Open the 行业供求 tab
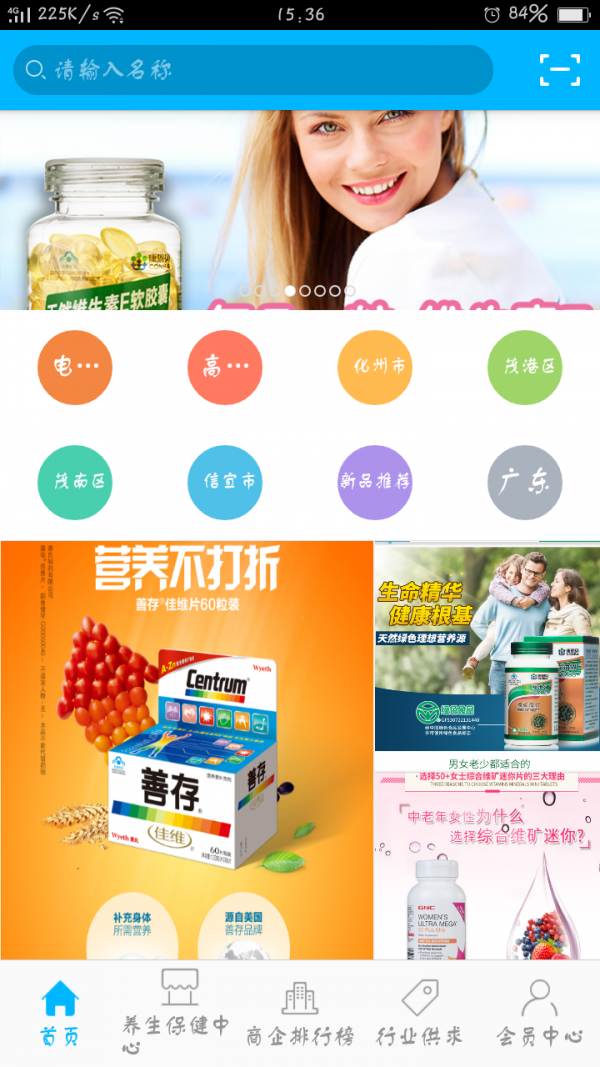The image size is (600, 1067). coord(420,1013)
